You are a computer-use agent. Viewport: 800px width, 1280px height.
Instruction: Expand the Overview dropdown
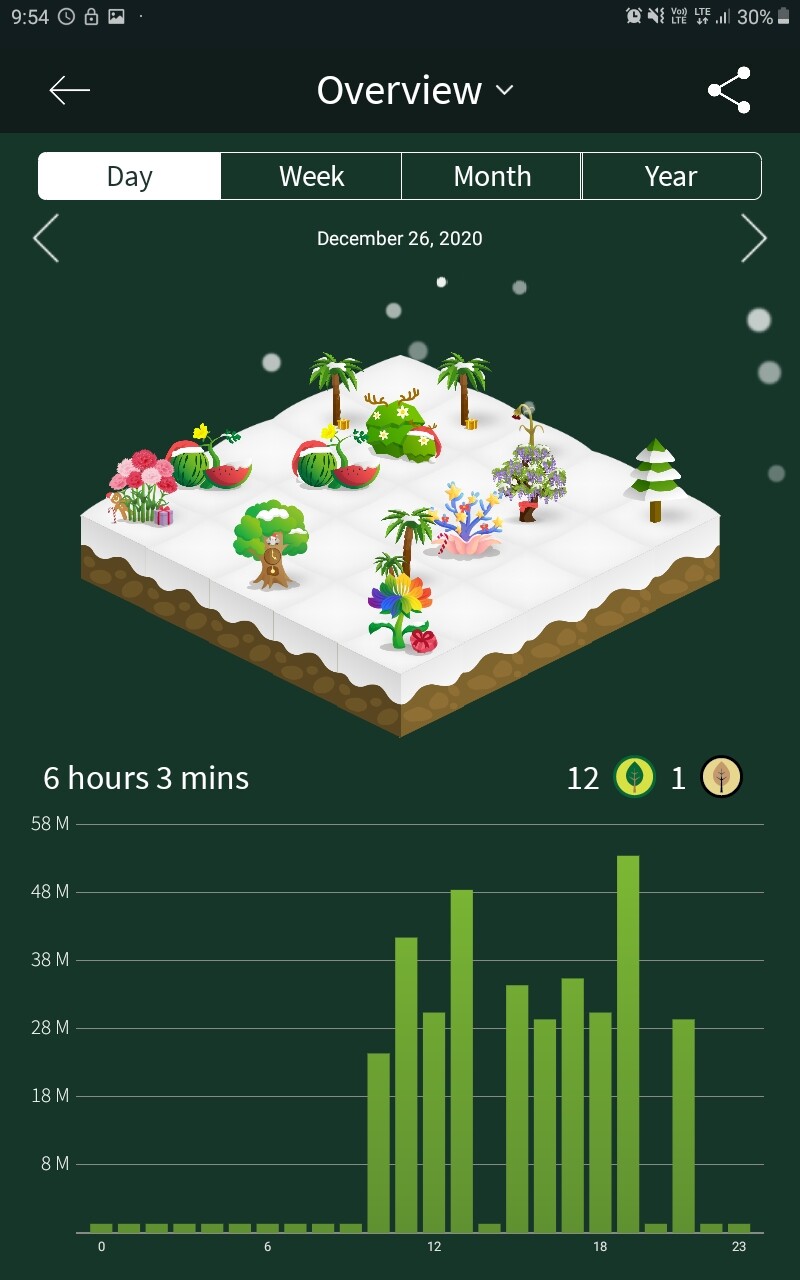coord(415,90)
